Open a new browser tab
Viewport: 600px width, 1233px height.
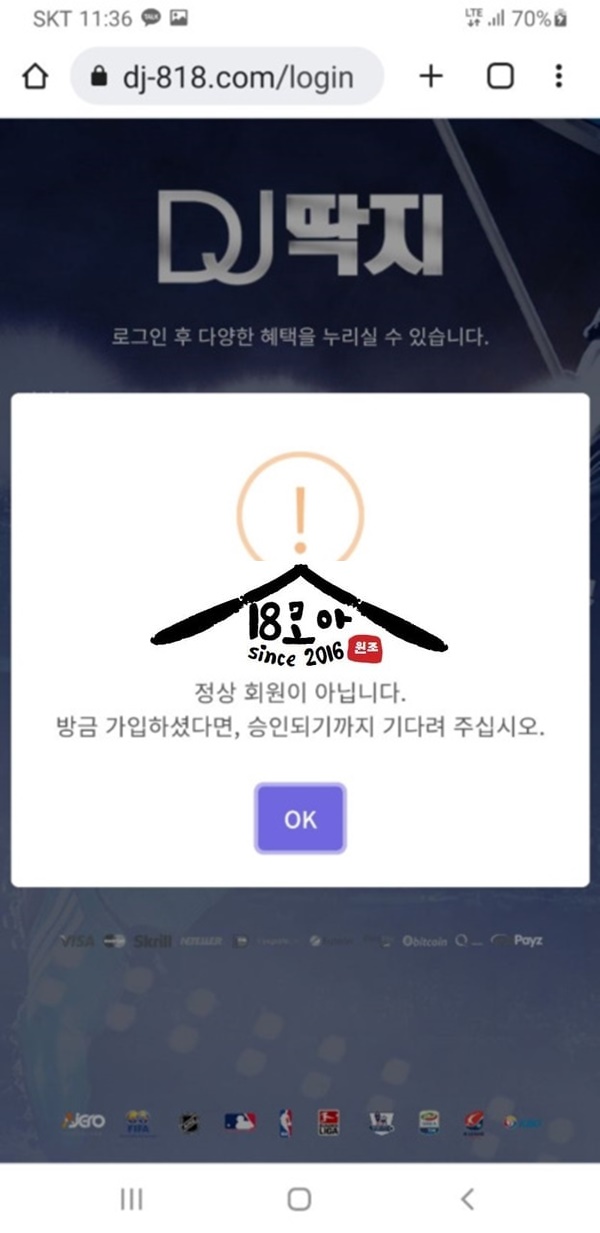pyautogui.click(x=430, y=76)
